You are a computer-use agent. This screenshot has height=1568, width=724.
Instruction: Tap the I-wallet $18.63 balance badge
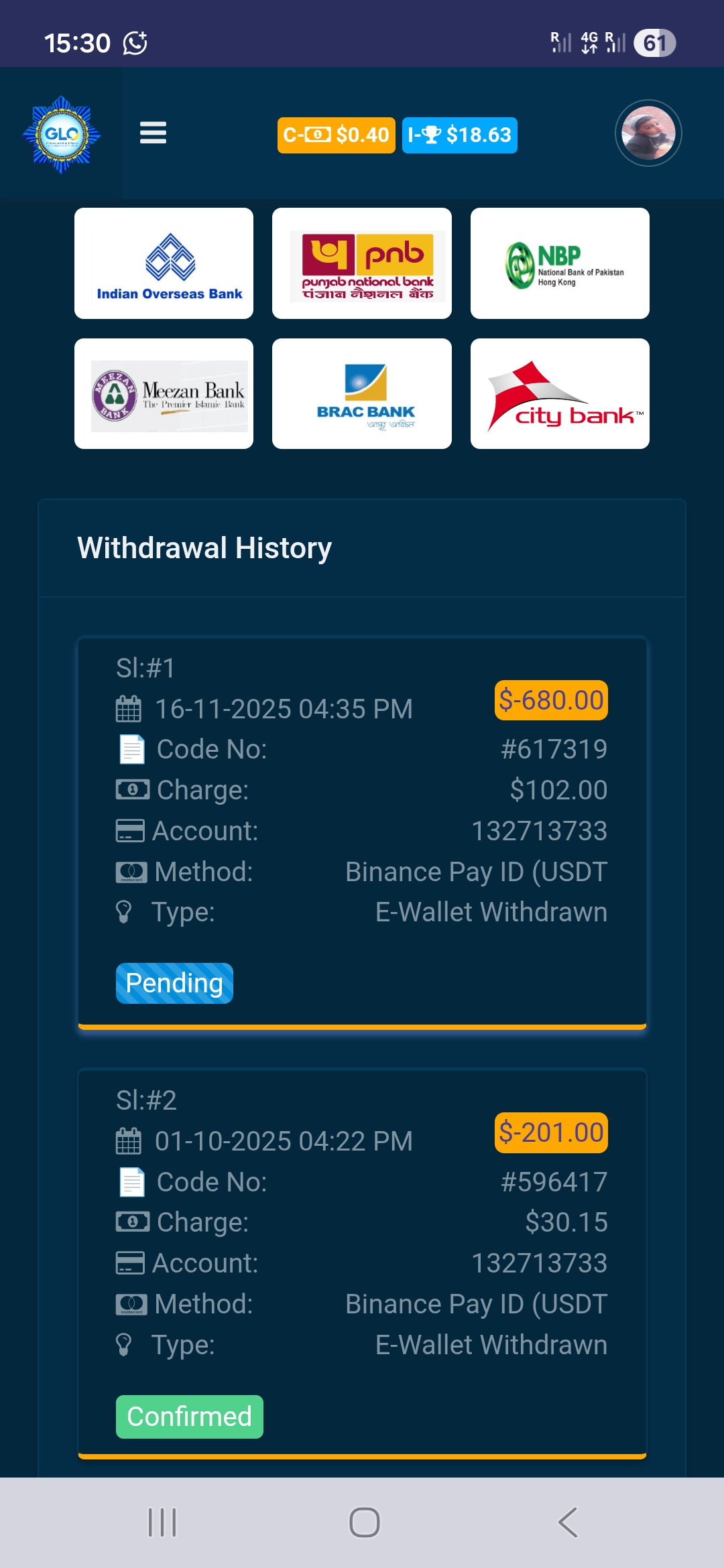[x=459, y=135]
